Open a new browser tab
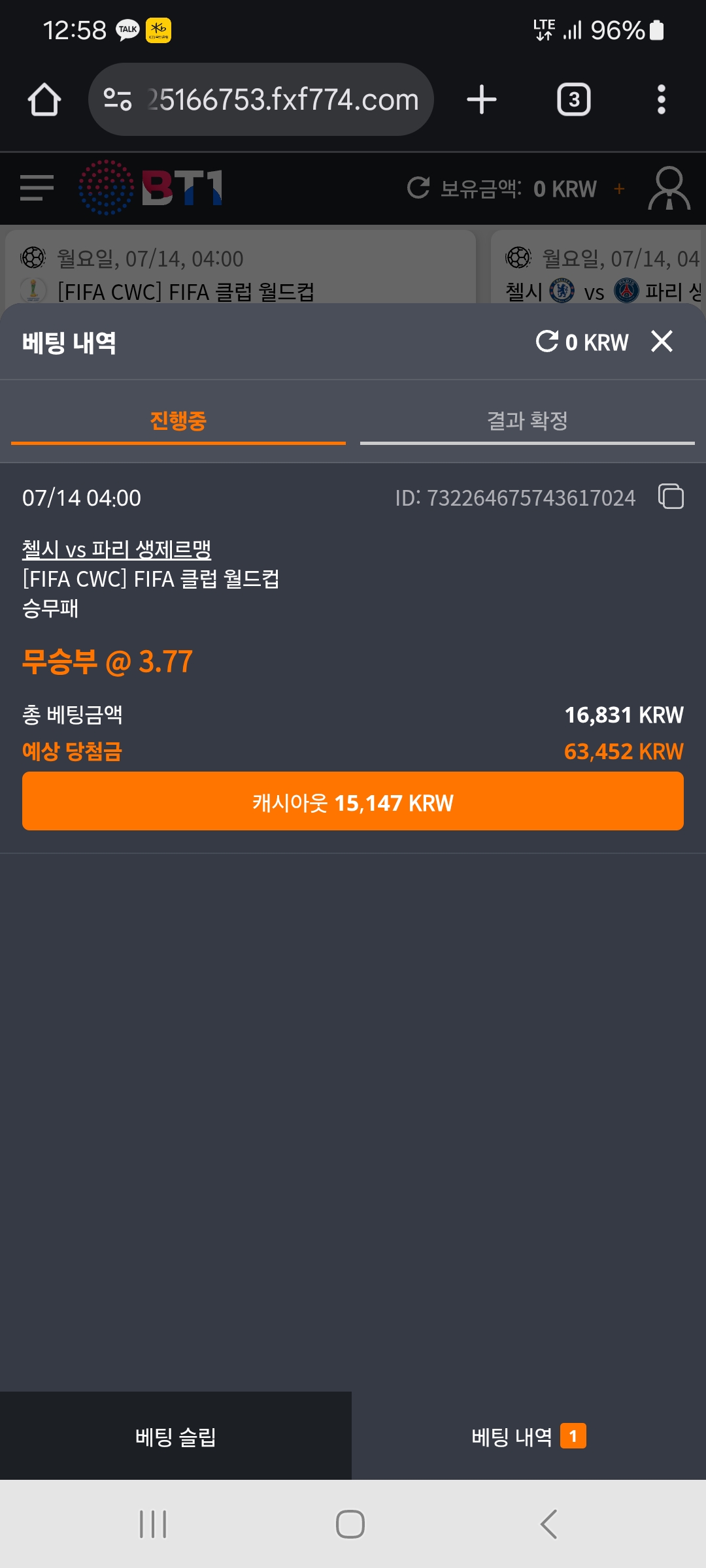 point(482,100)
